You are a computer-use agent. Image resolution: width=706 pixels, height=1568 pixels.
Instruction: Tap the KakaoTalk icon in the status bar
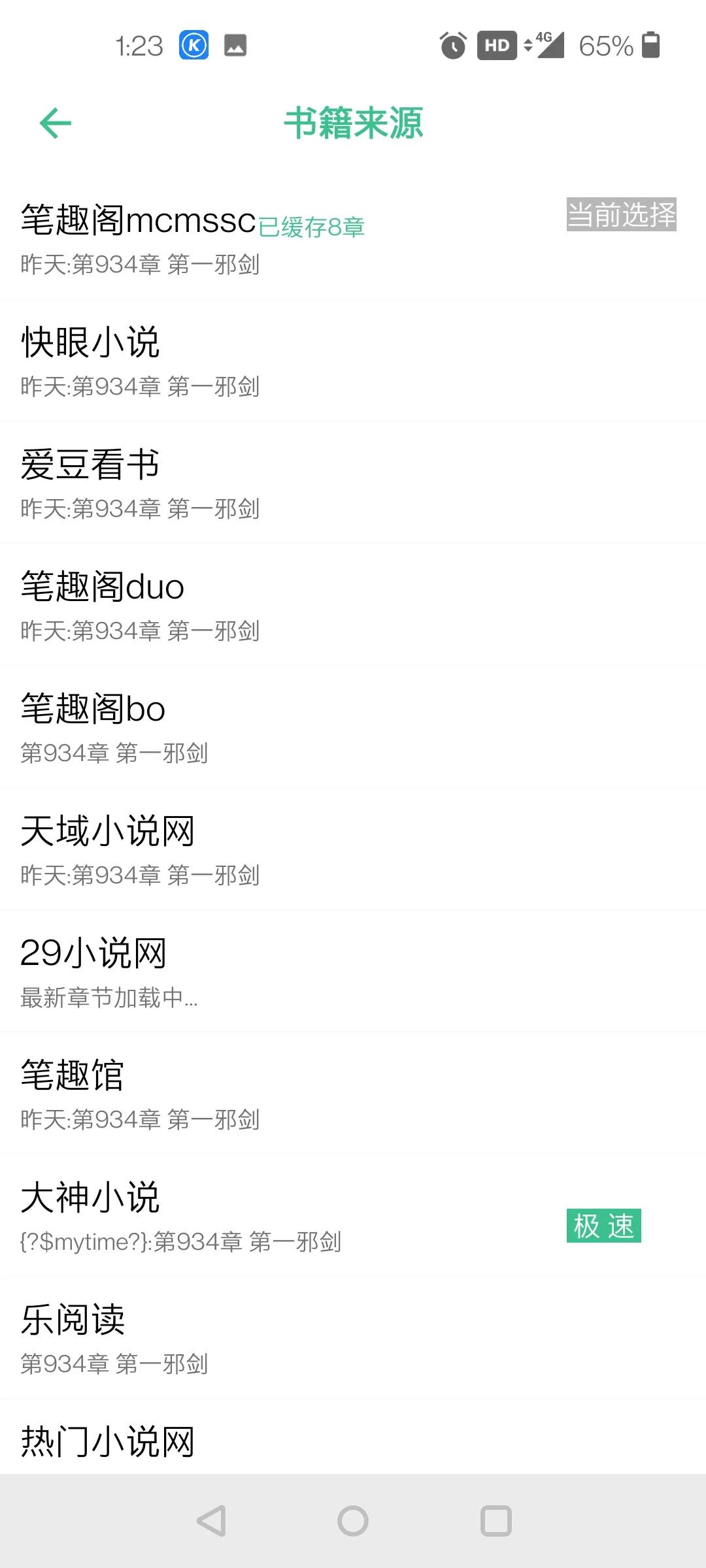(x=194, y=45)
